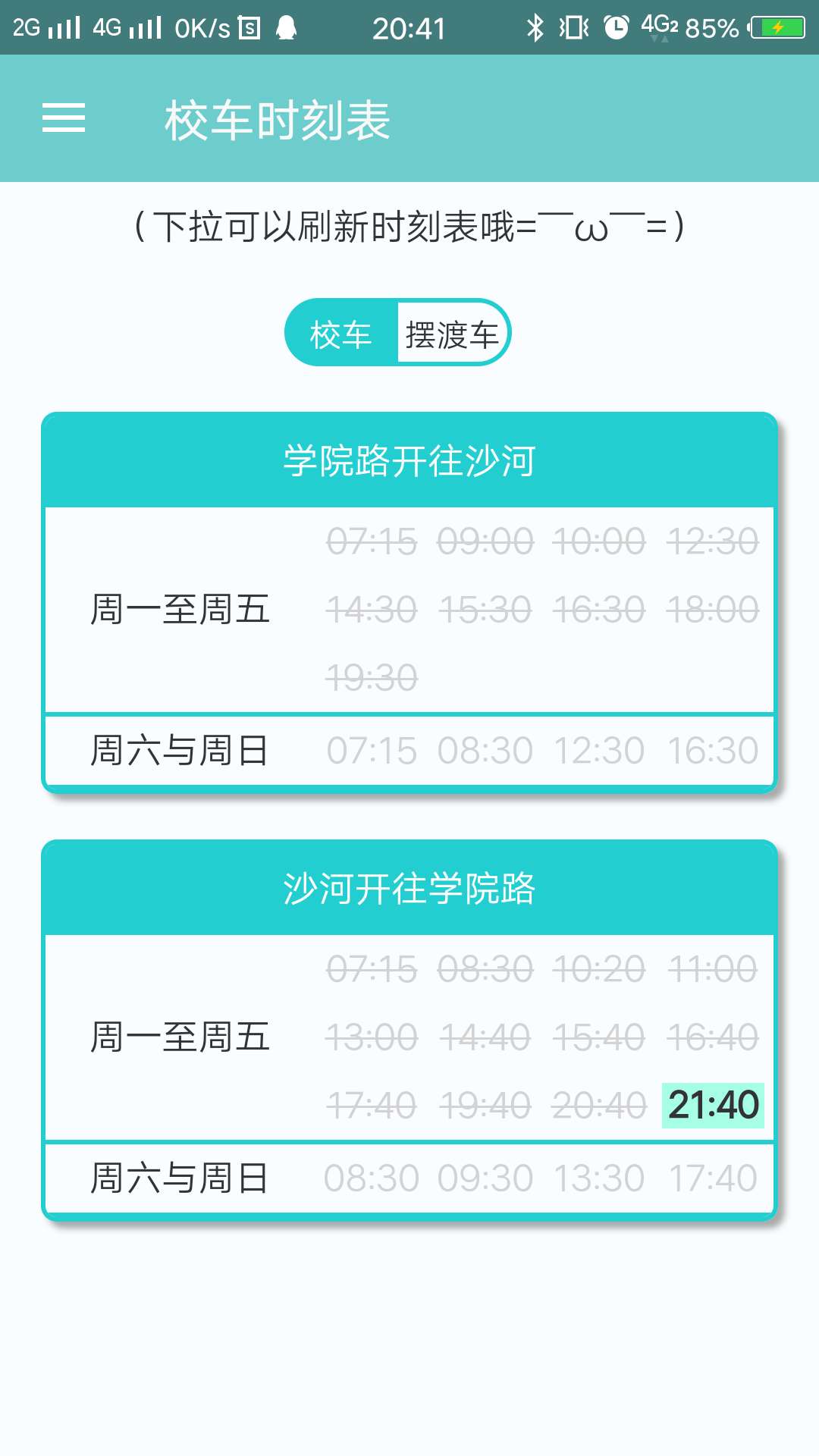Select the 校车 tab
819x1456 pixels.
pyautogui.click(x=341, y=334)
